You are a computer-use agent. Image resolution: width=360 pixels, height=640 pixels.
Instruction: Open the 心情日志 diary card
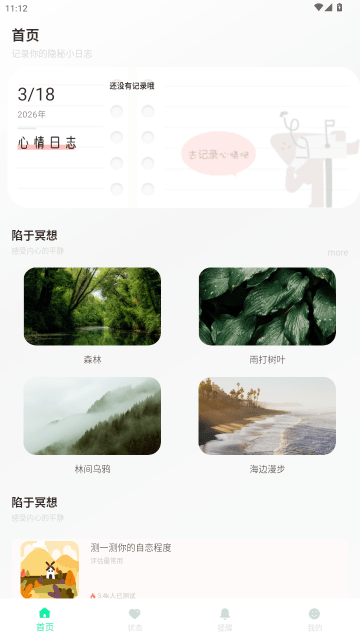coord(183,138)
